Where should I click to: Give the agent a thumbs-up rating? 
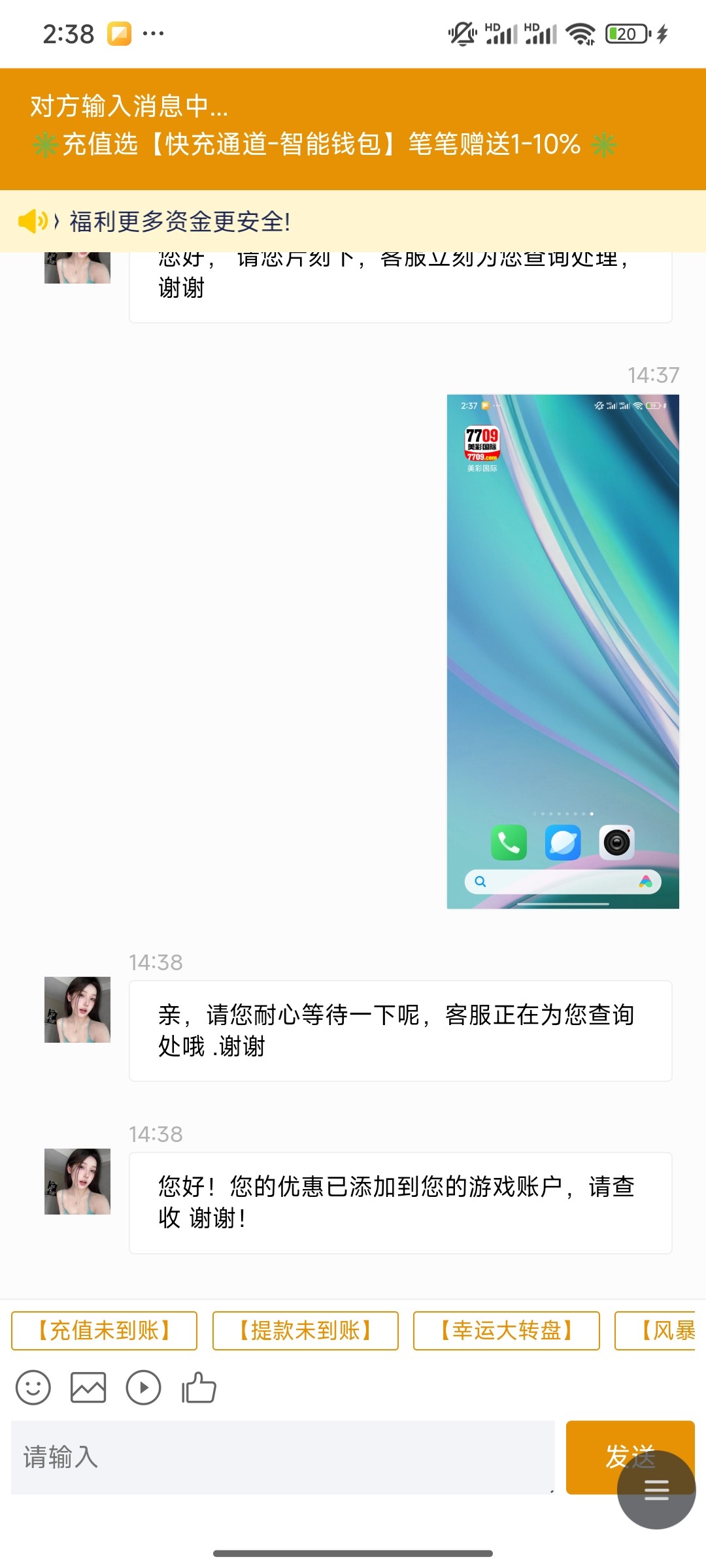(199, 1387)
